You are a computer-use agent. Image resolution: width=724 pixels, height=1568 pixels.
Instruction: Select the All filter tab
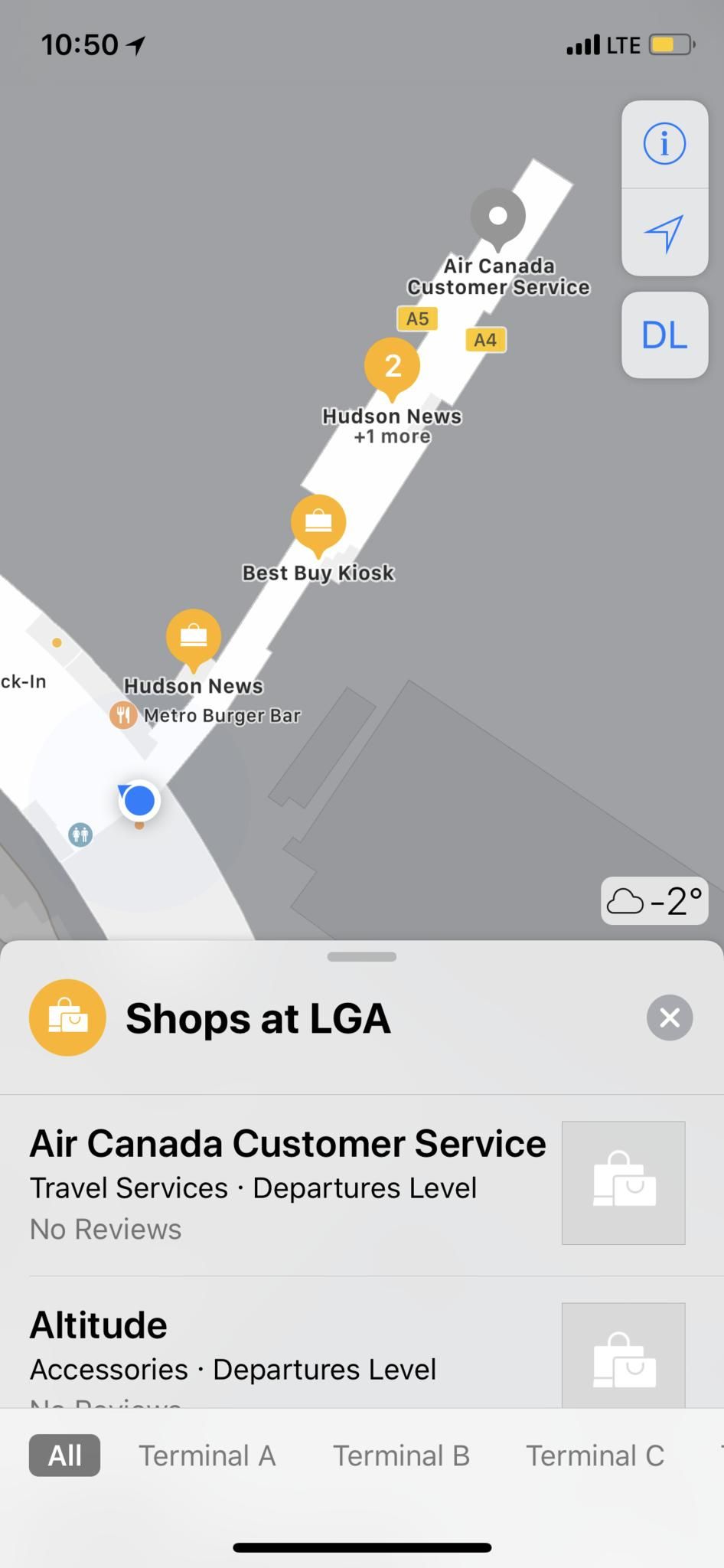(65, 1455)
